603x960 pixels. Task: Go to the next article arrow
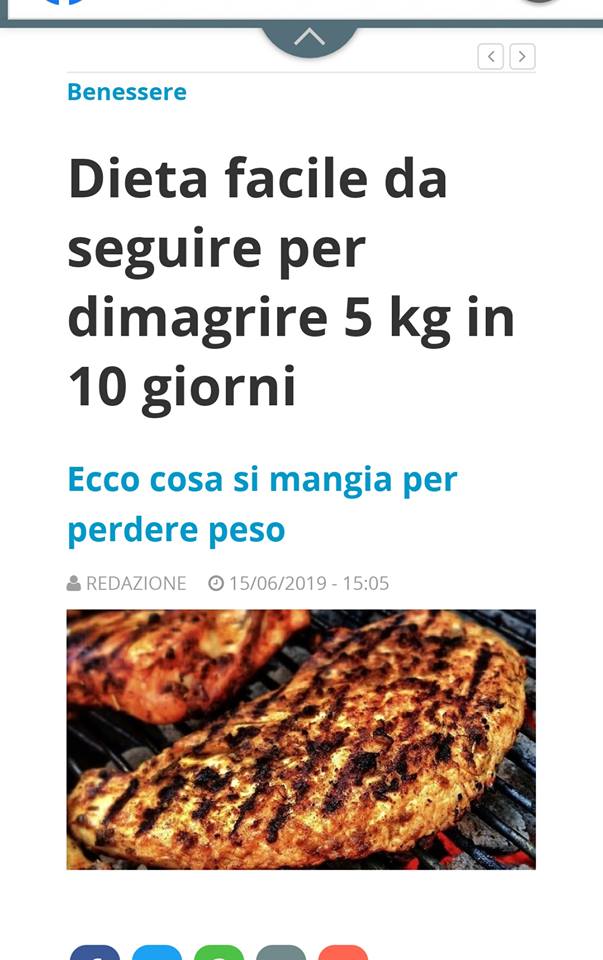click(522, 57)
